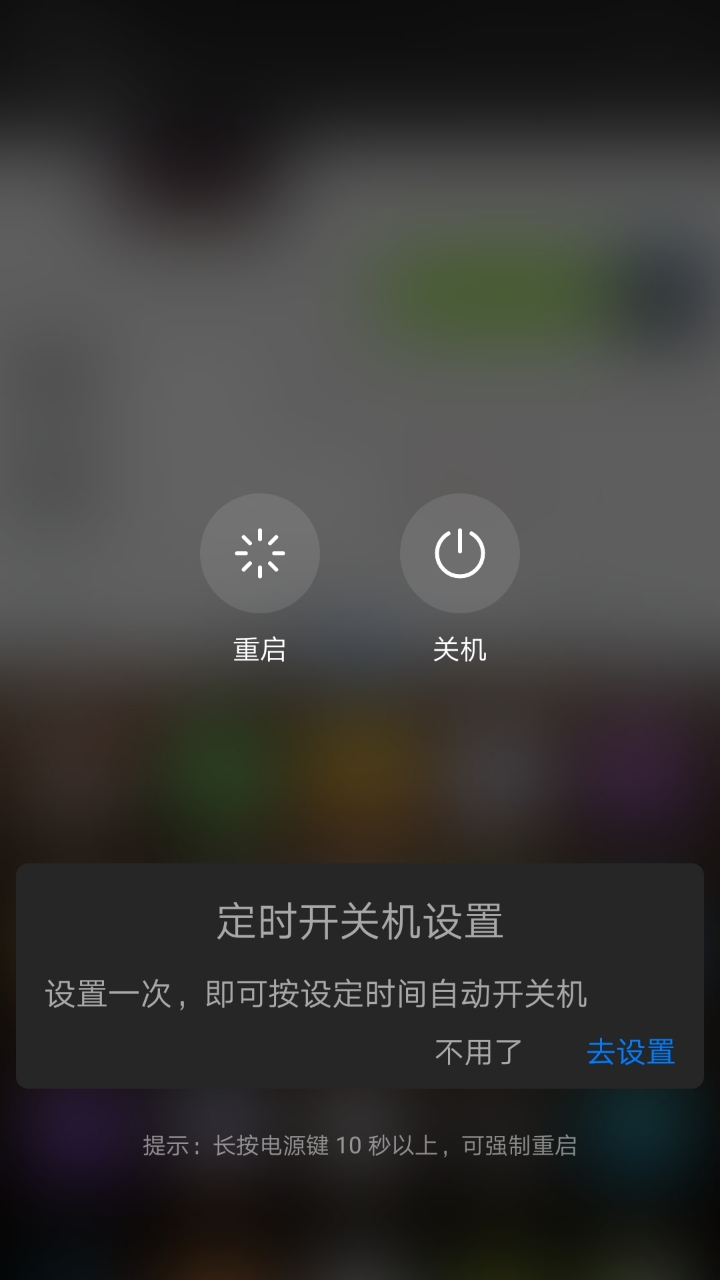Viewport: 720px width, 1280px height.
Task: Click the shutdown circle button
Action: click(x=460, y=553)
